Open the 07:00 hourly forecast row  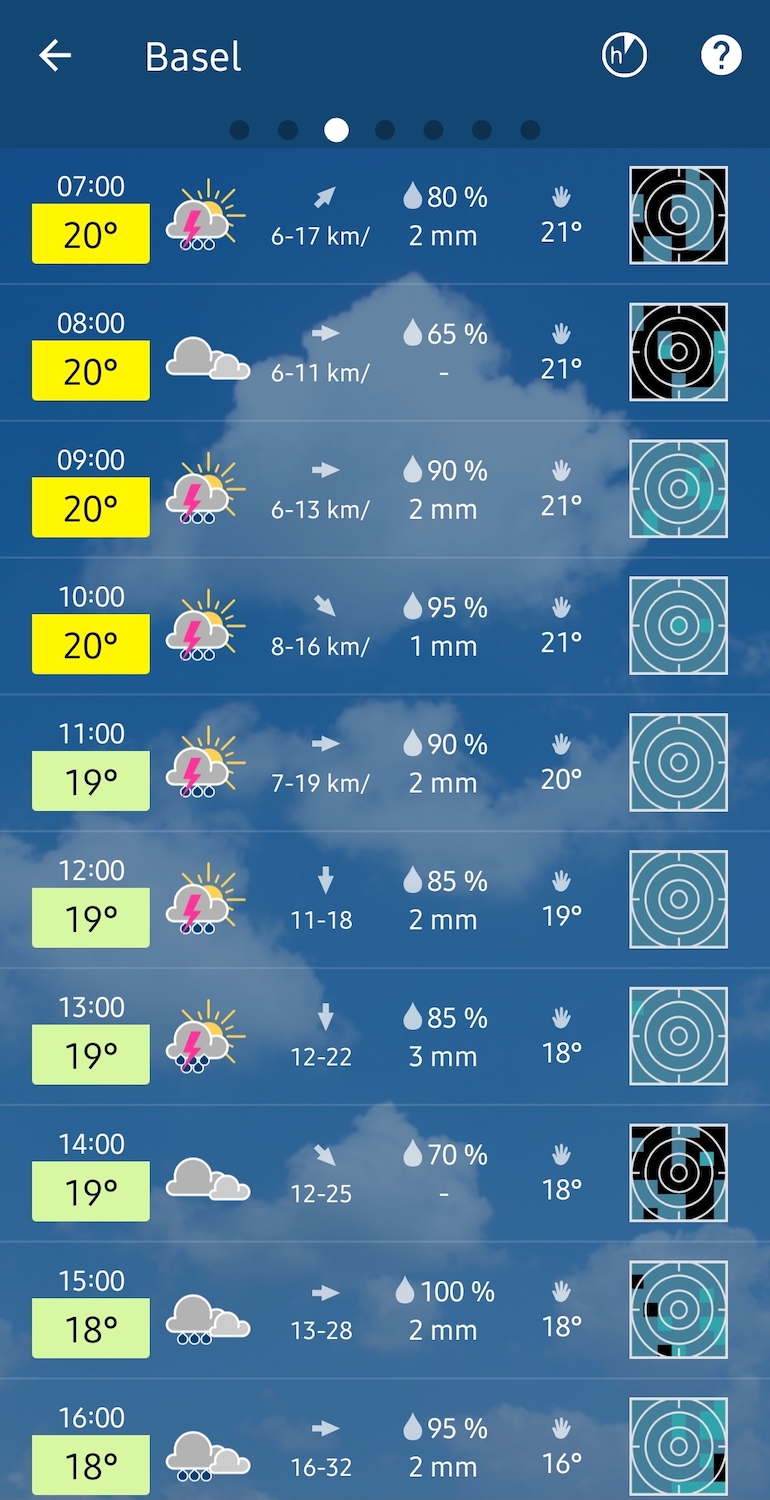click(385, 216)
